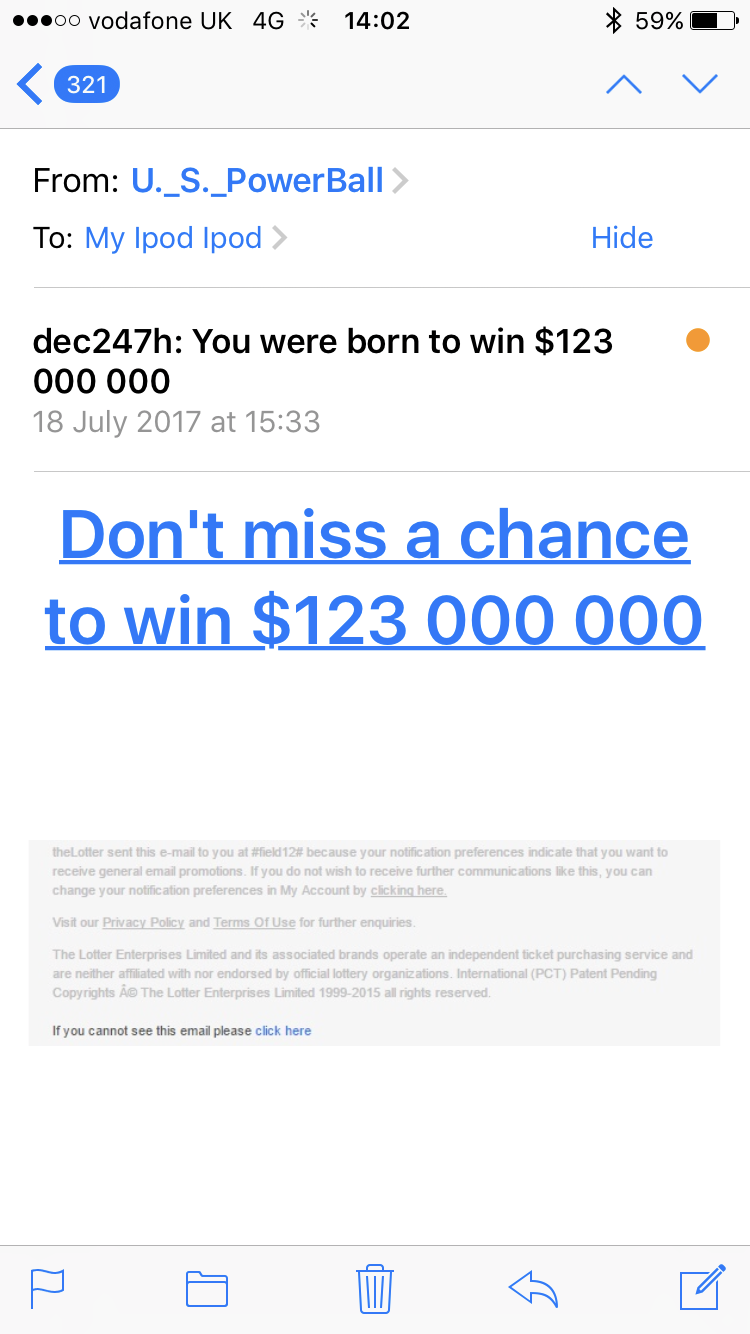
Task: Tap the 'clicking here' preferences link
Action: tap(408, 890)
